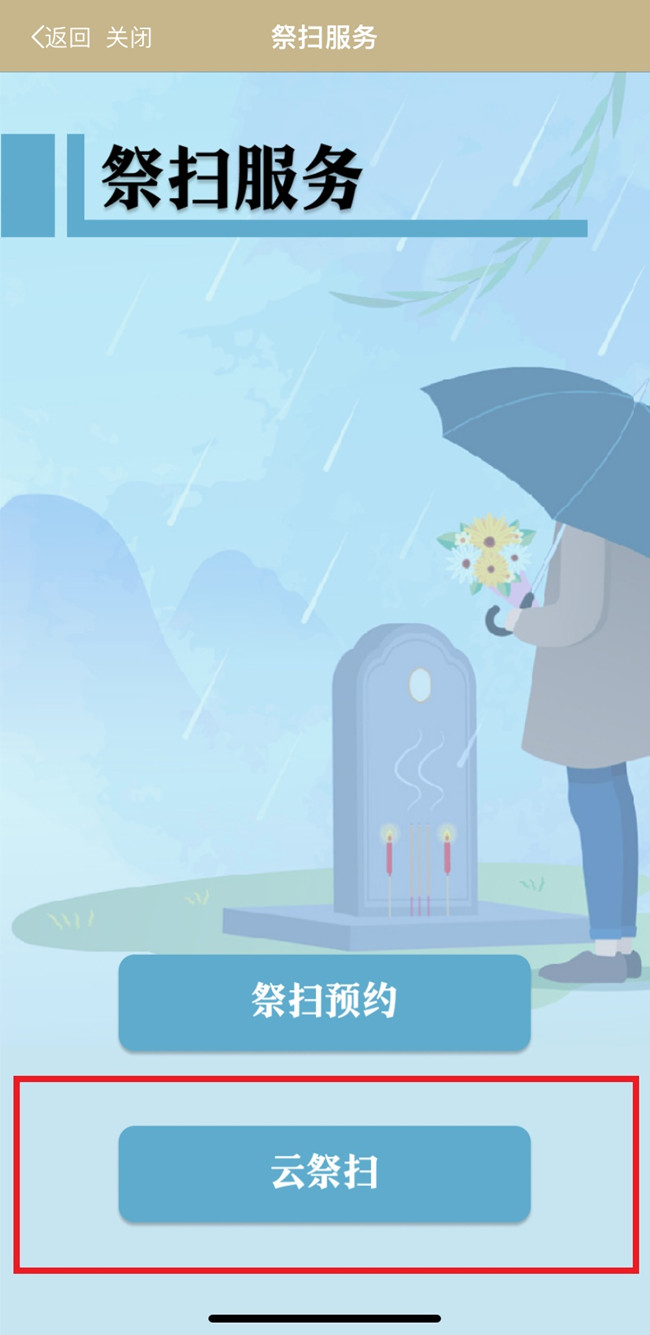The width and height of the screenshot is (650, 1335).
Task: Close the page with 关闭
Action: (x=129, y=38)
